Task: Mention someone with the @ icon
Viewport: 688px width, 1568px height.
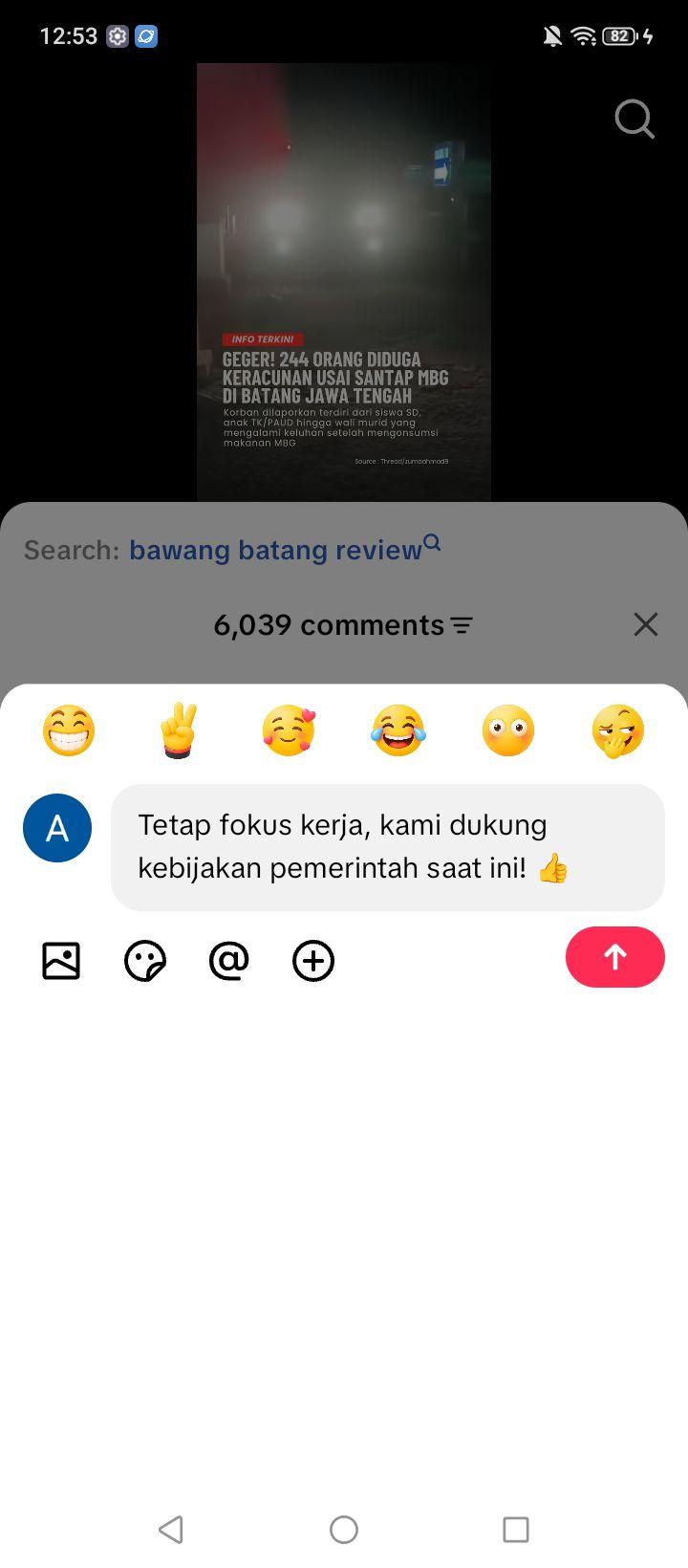Action: pyautogui.click(x=229, y=960)
